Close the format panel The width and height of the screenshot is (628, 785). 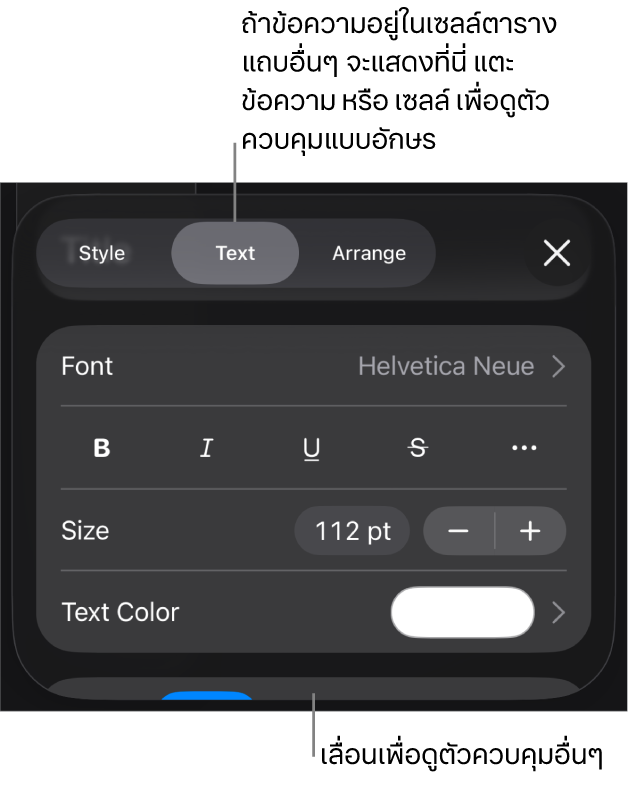pyautogui.click(x=556, y=253)
